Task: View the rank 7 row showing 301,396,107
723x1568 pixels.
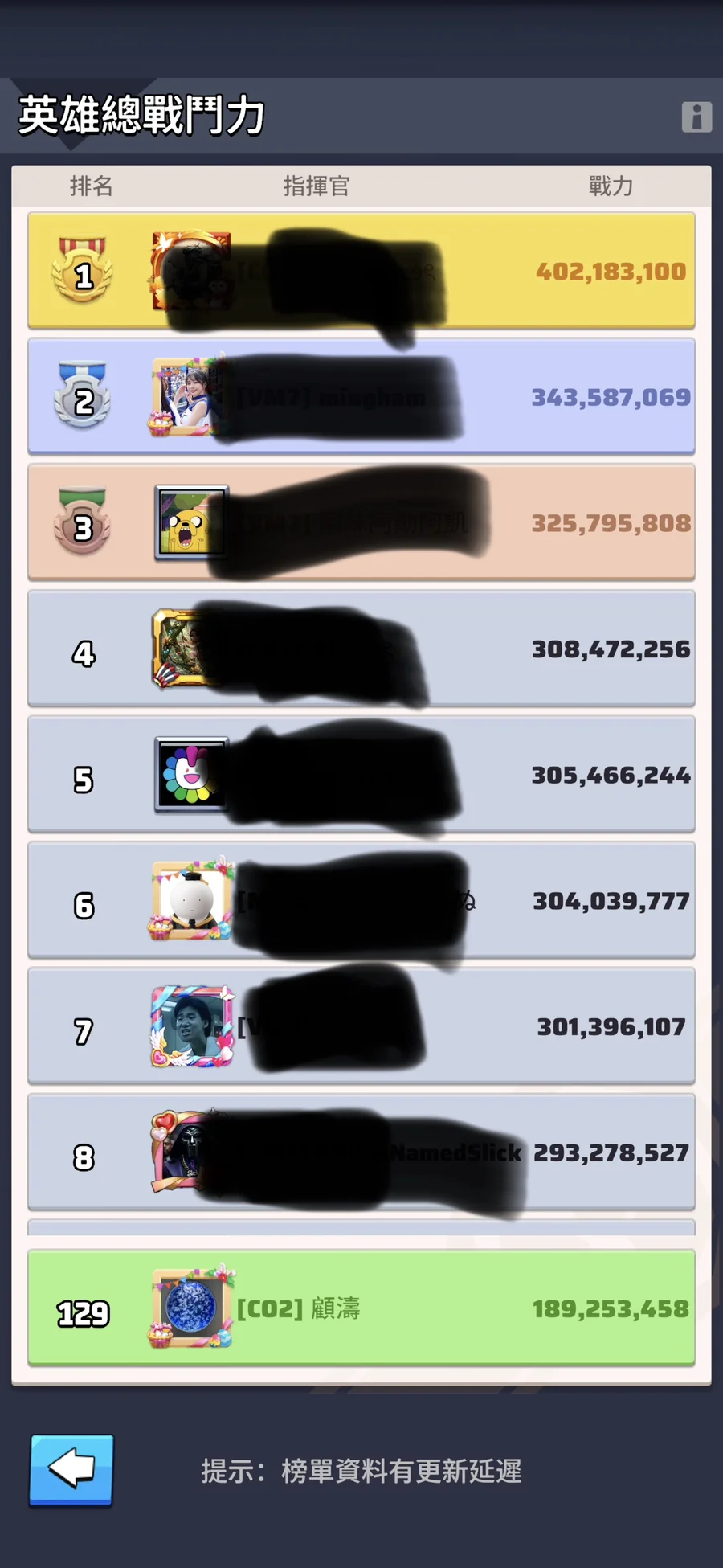Action: [361, 1026]
